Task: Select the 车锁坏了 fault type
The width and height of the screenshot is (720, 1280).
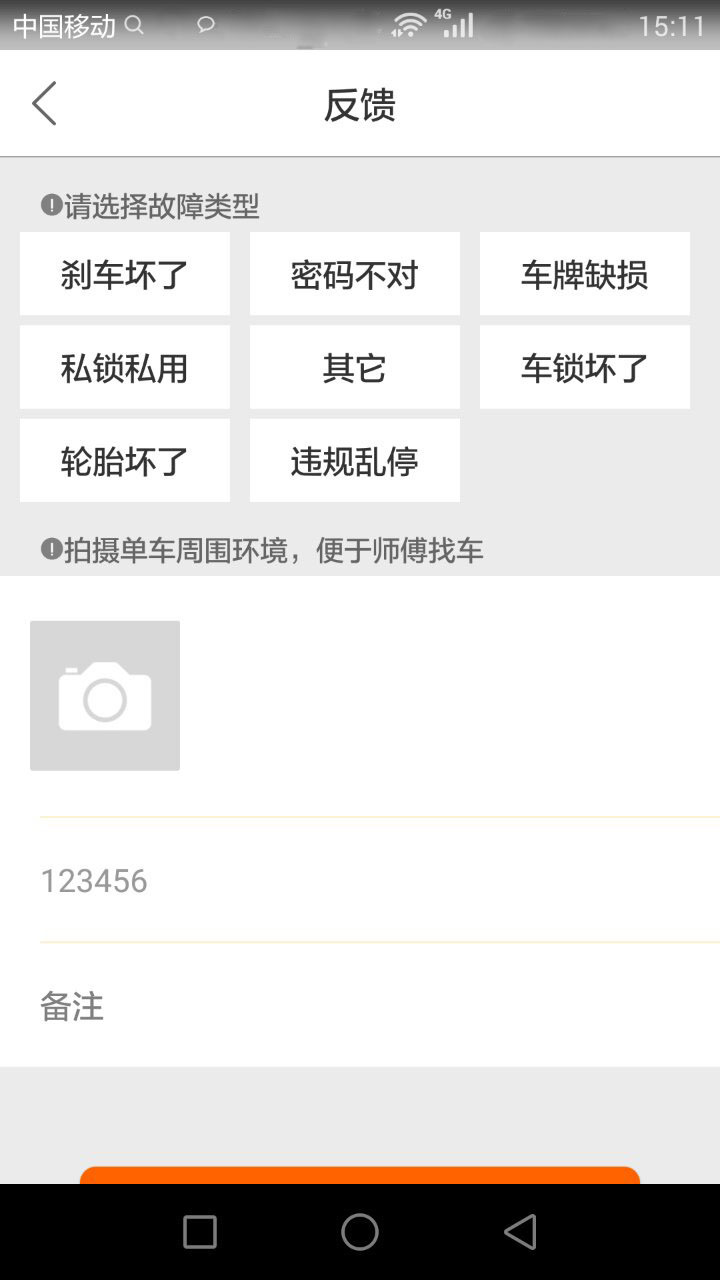Action: click(x=584, y=367)
